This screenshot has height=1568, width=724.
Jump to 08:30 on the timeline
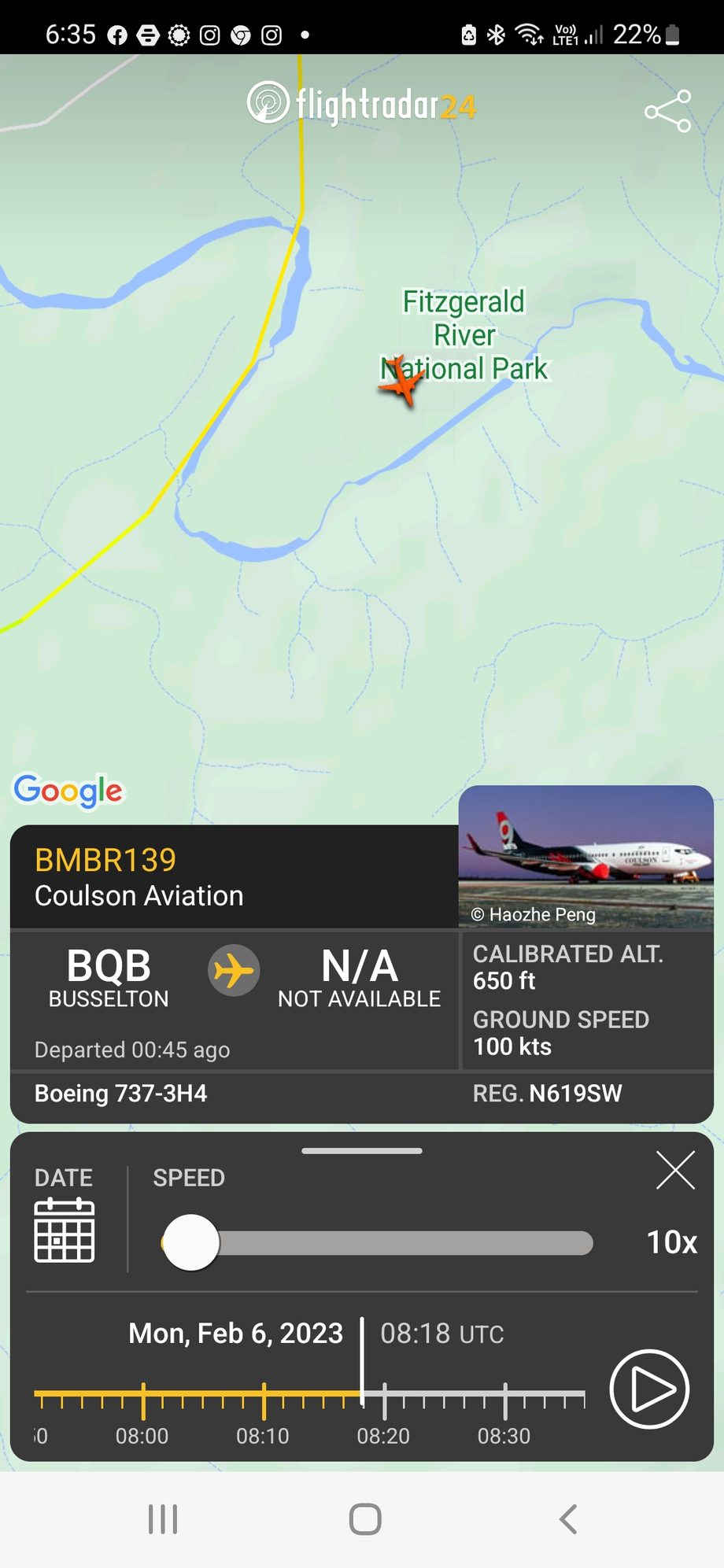tap(505, 1400)
